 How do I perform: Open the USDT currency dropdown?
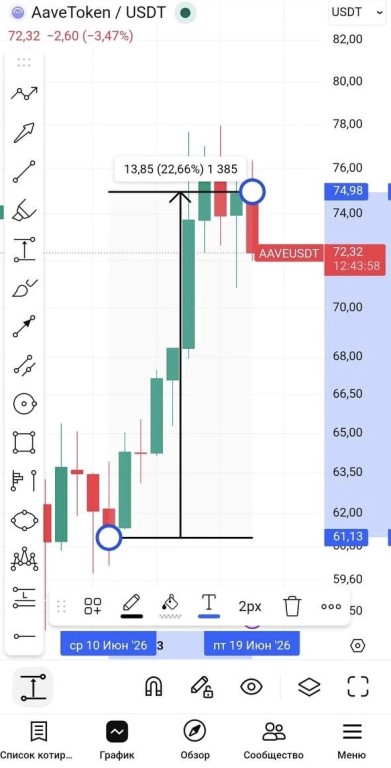click(357, 12)
